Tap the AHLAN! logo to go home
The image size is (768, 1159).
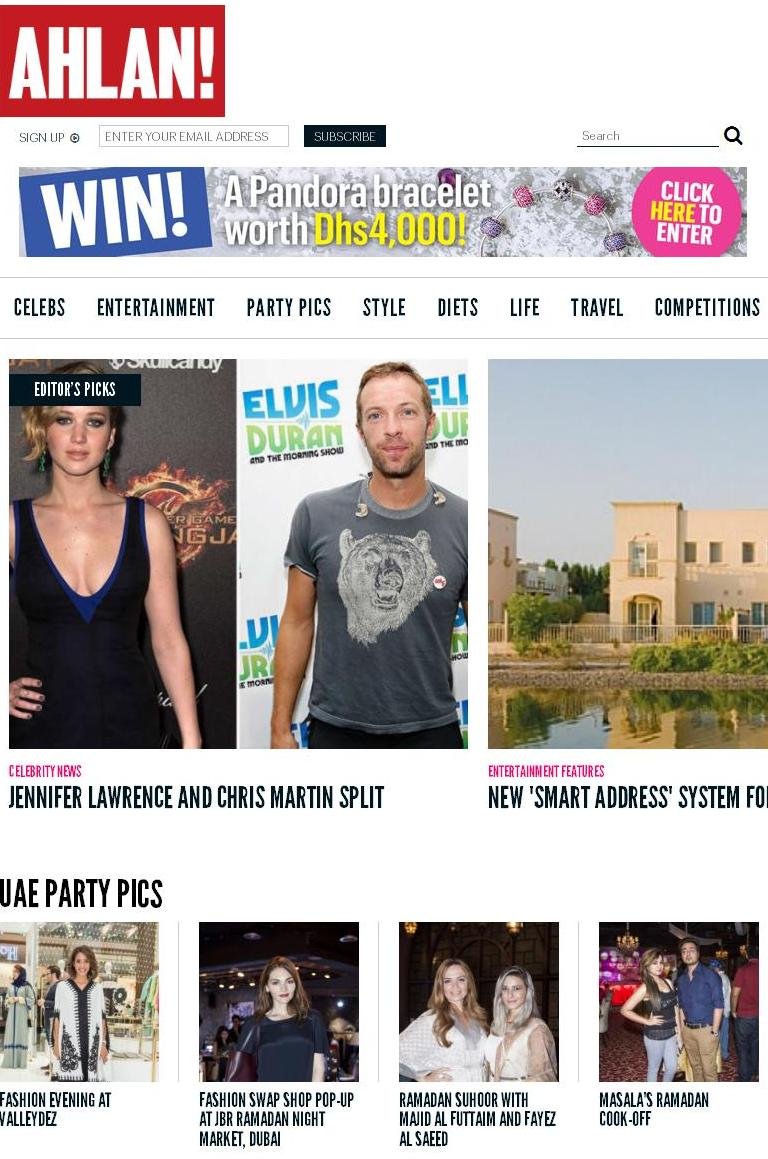(112, 61)
